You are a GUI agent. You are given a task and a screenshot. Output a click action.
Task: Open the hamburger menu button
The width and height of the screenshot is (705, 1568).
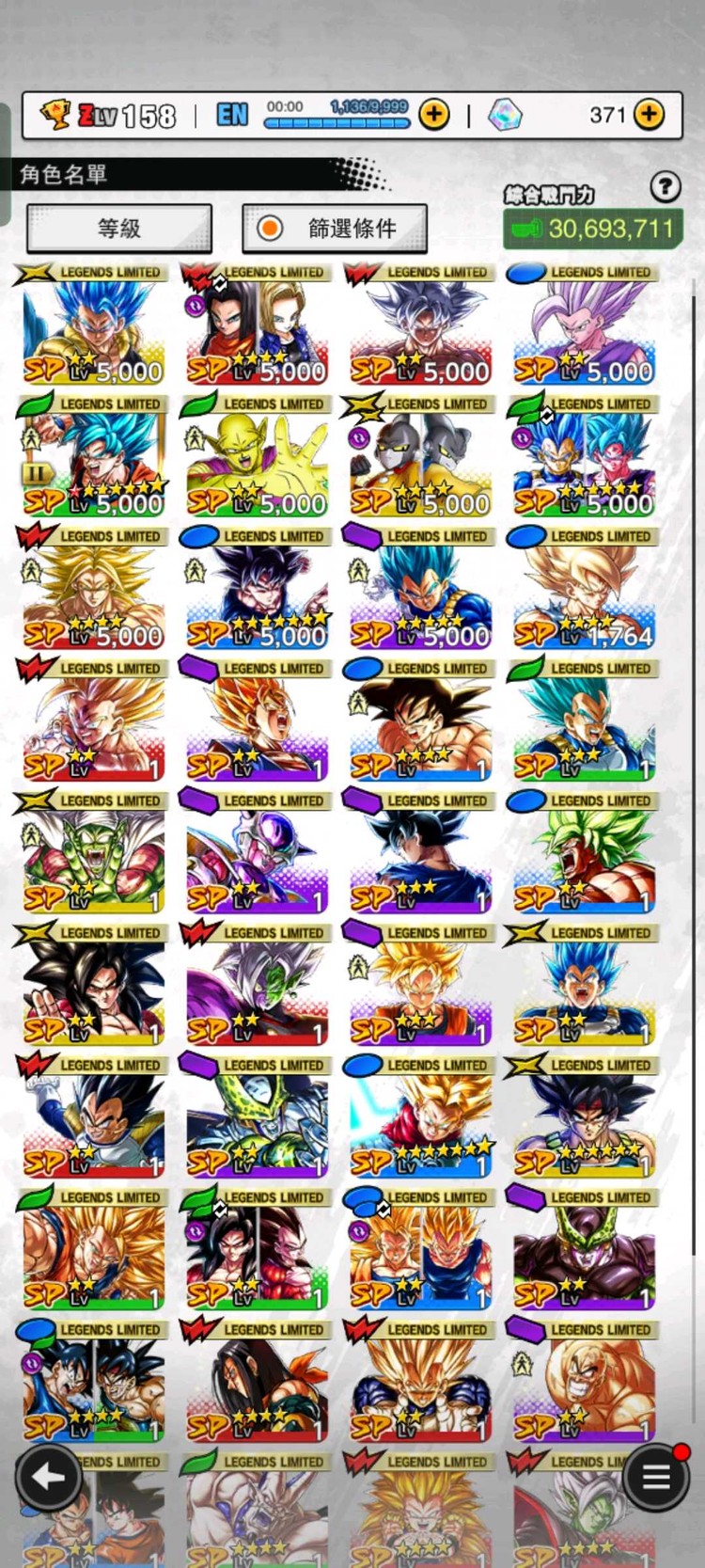coord(655,1477)
